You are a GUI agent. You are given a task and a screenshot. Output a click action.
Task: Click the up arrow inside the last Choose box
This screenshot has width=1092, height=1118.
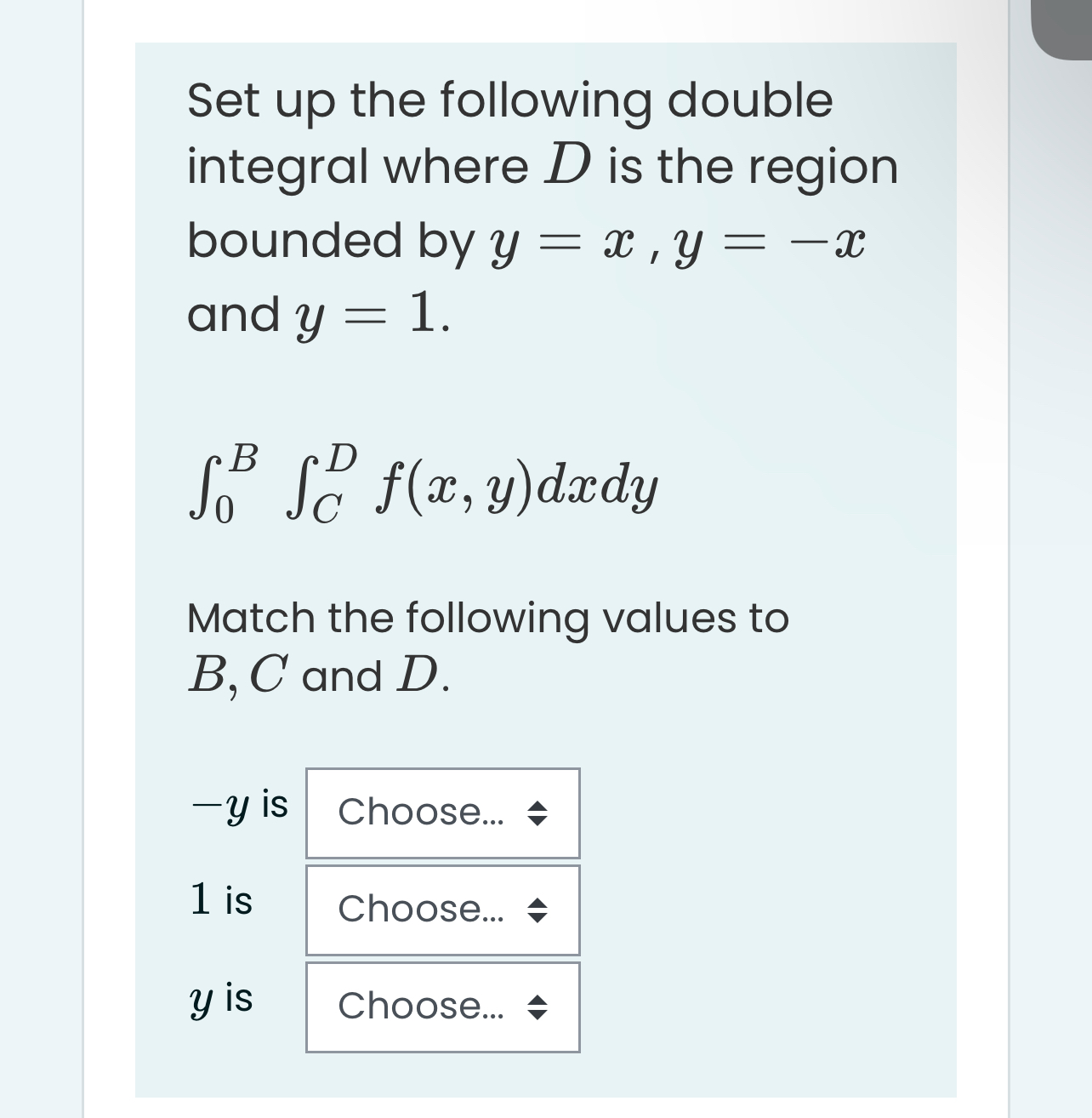tap(537, 1000)
